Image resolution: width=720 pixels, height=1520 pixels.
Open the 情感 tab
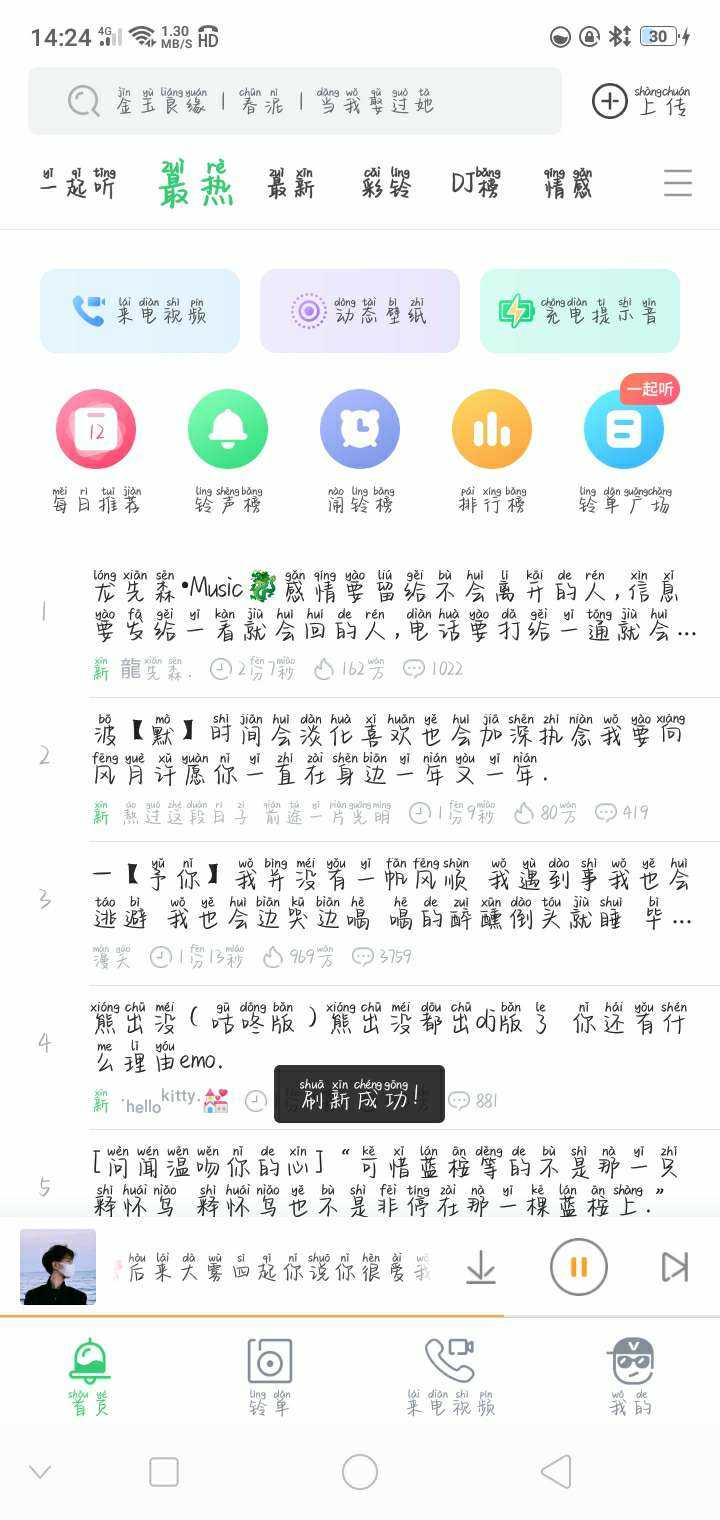point(568,184)
